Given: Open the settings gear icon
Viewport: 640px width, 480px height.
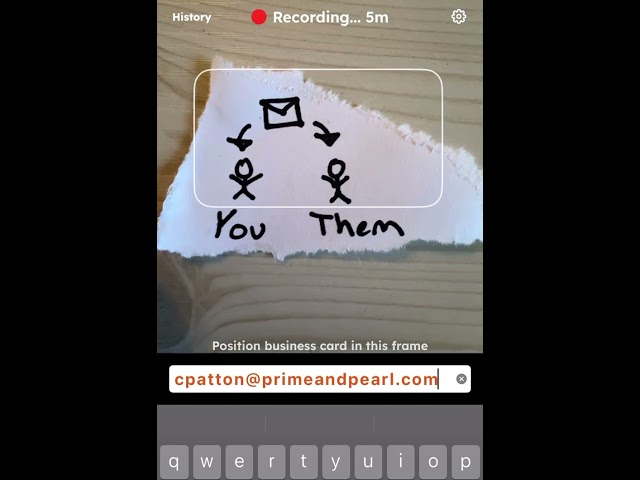Looking at the screenshot, I should pyautogui.click(x=458, y=17).
